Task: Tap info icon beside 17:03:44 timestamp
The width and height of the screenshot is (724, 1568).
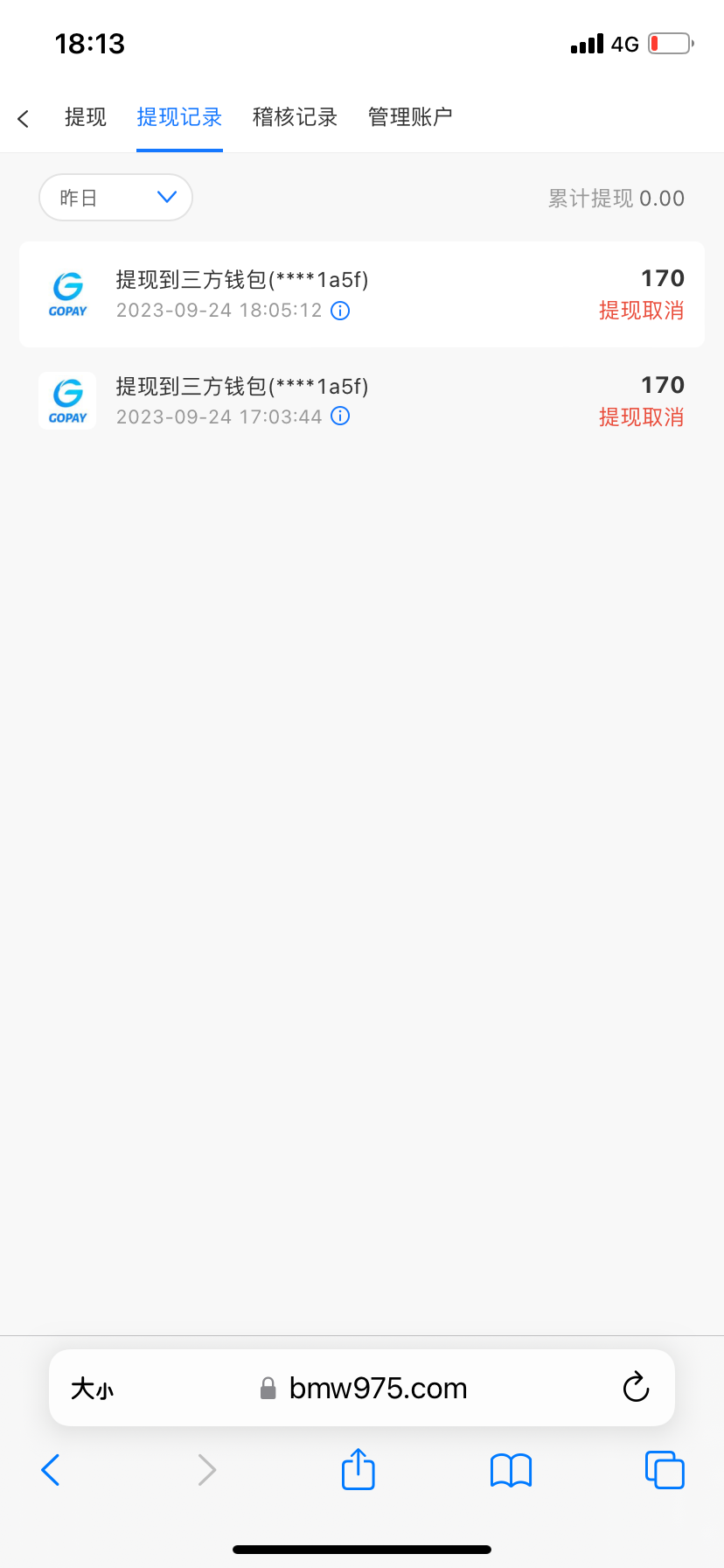Action: [340, 416]
